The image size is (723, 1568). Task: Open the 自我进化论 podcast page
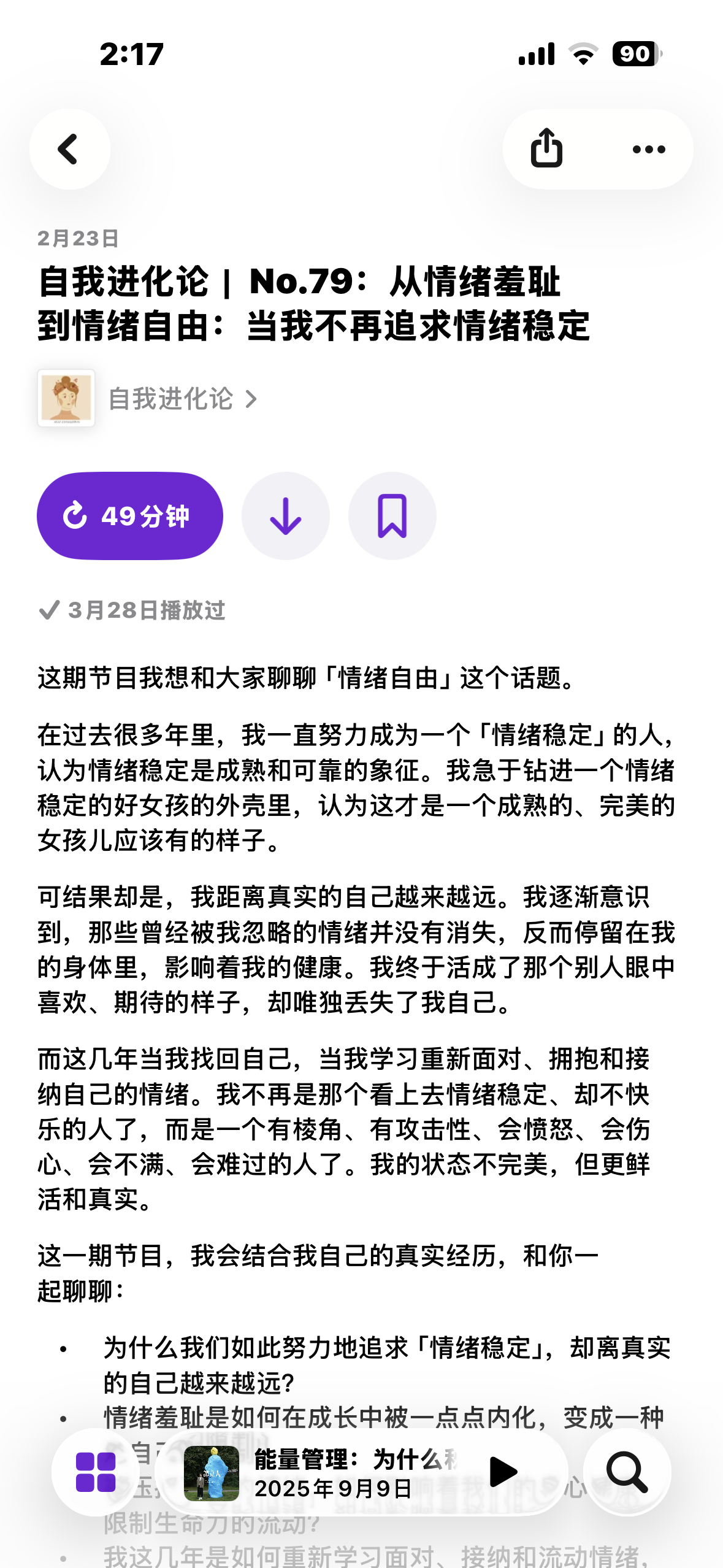[147, 399]
